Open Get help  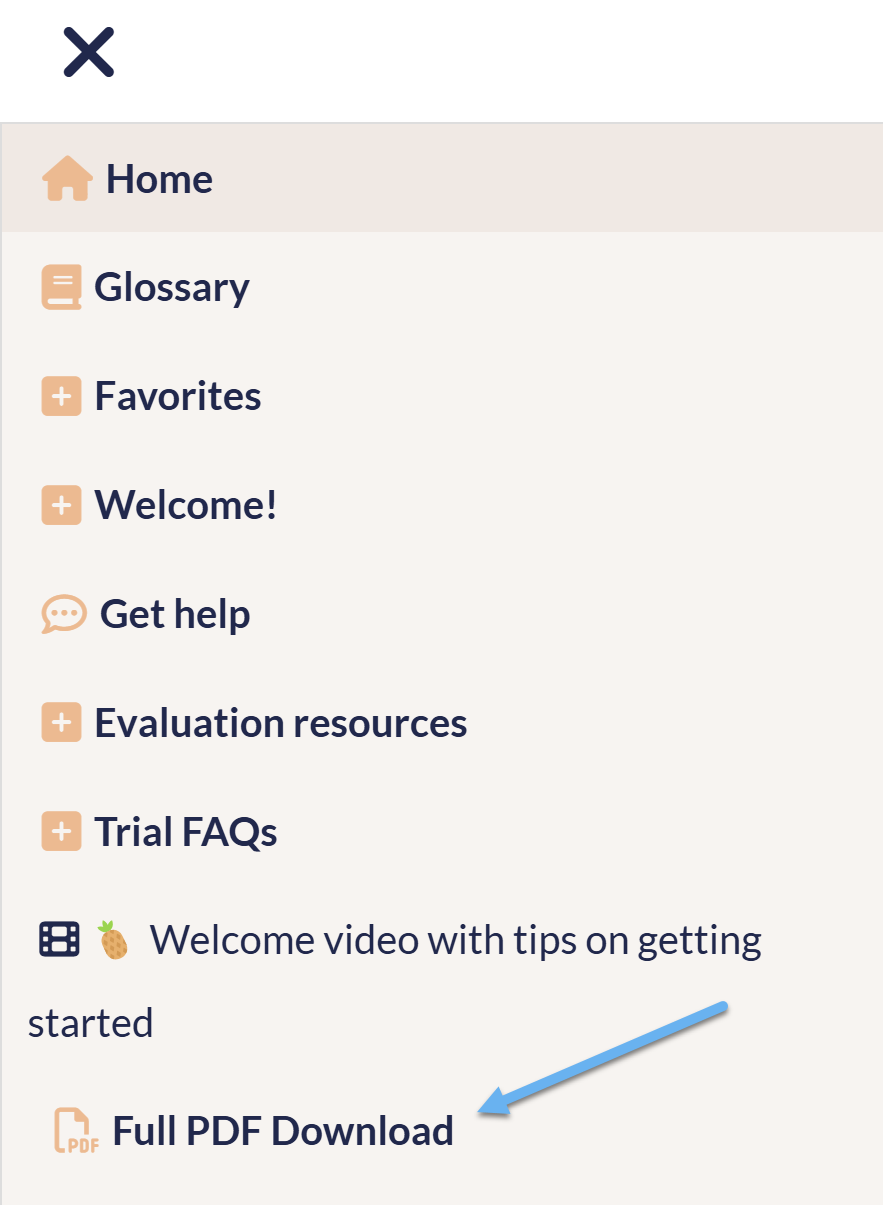click(174, 614)
